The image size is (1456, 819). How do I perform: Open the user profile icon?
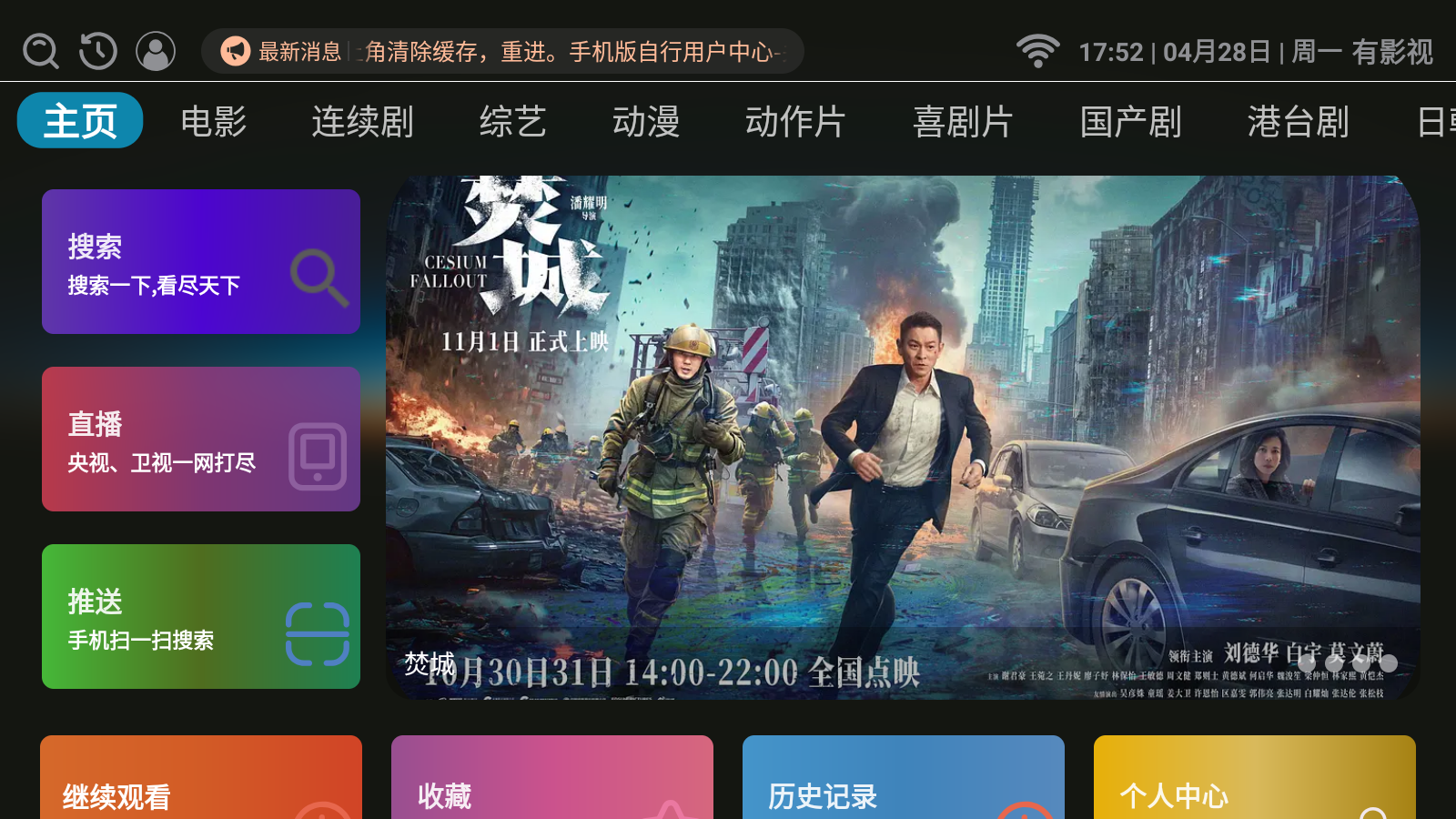point(156,52)
